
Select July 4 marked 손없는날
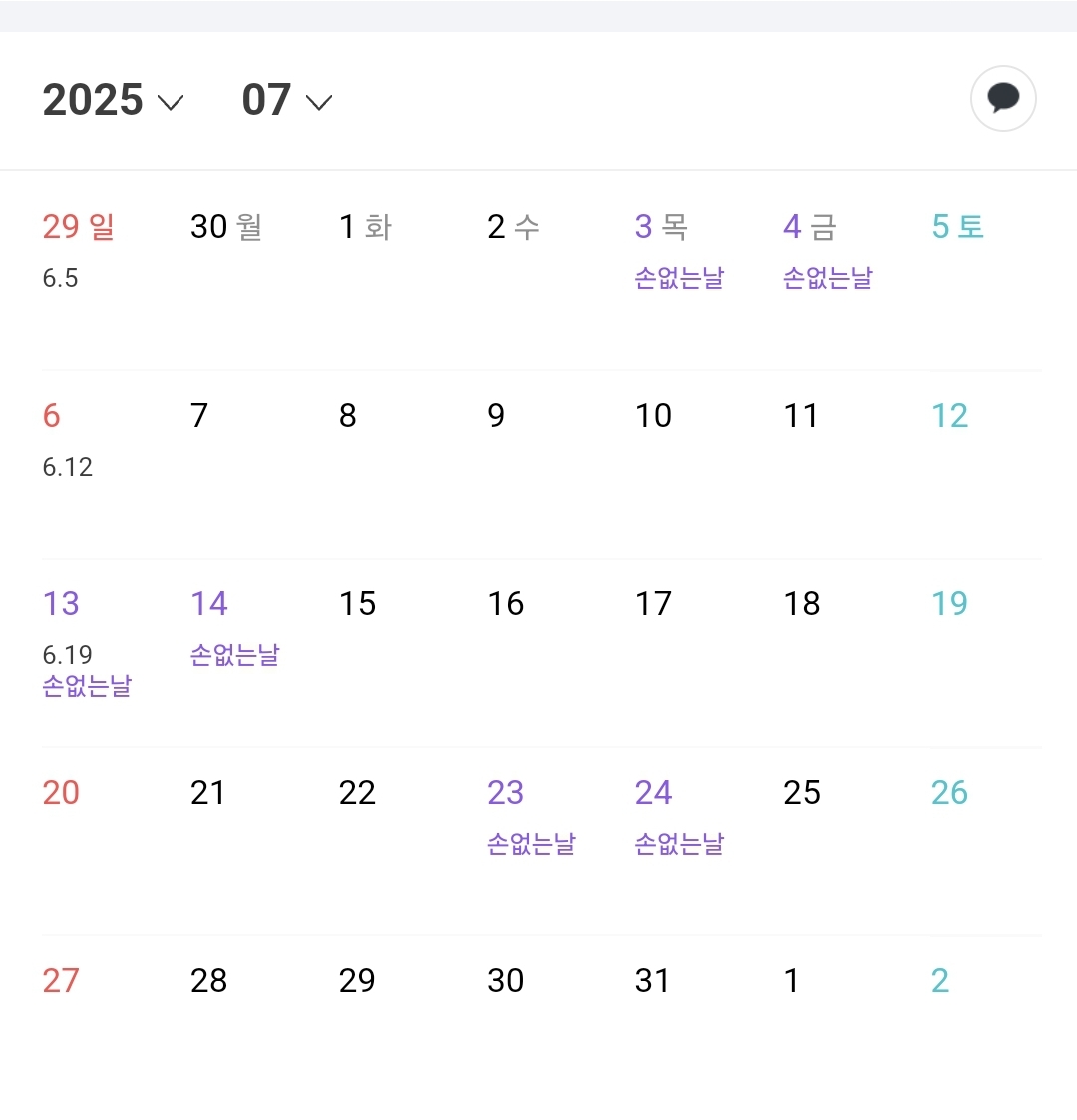[x=791, y=226]
